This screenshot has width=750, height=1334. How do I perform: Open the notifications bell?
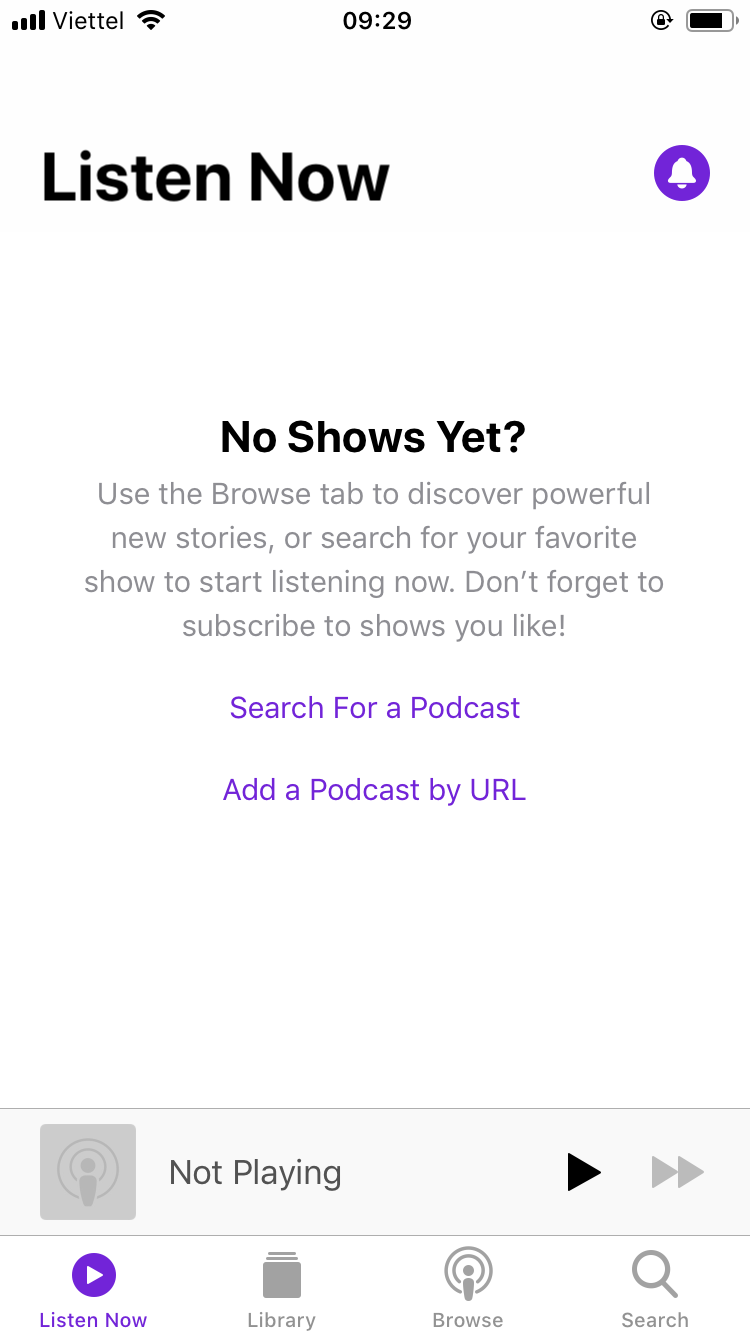[681, 173]
